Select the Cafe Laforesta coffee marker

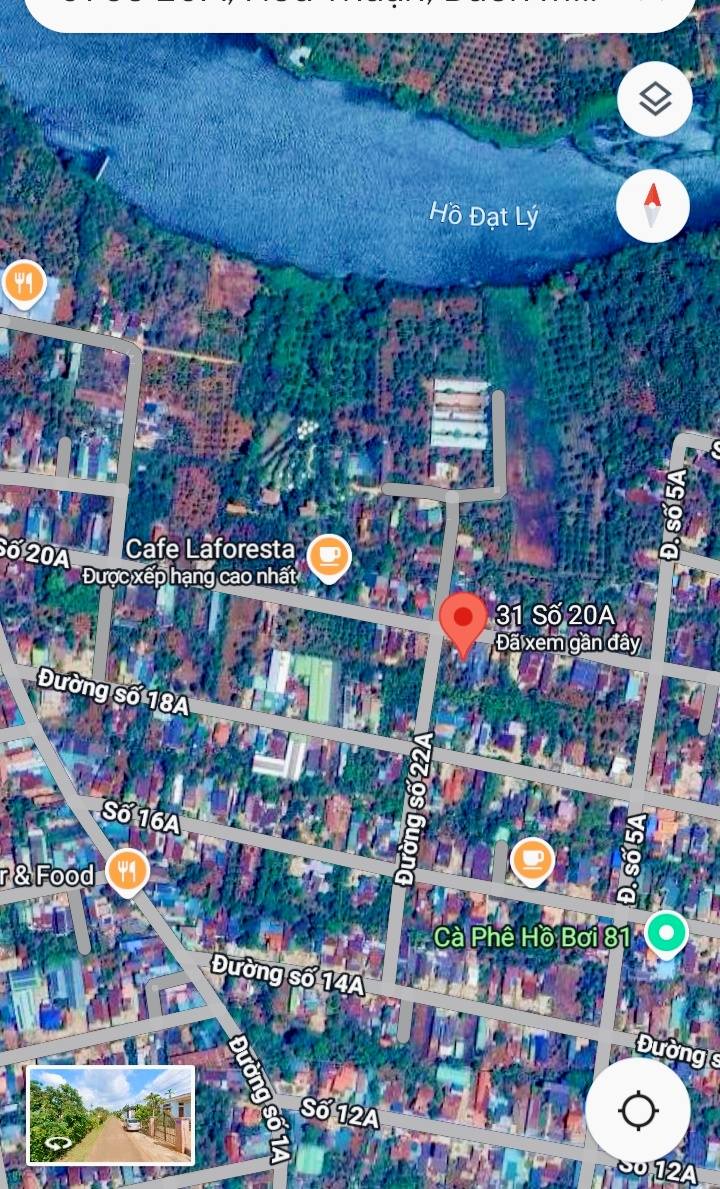329,557
